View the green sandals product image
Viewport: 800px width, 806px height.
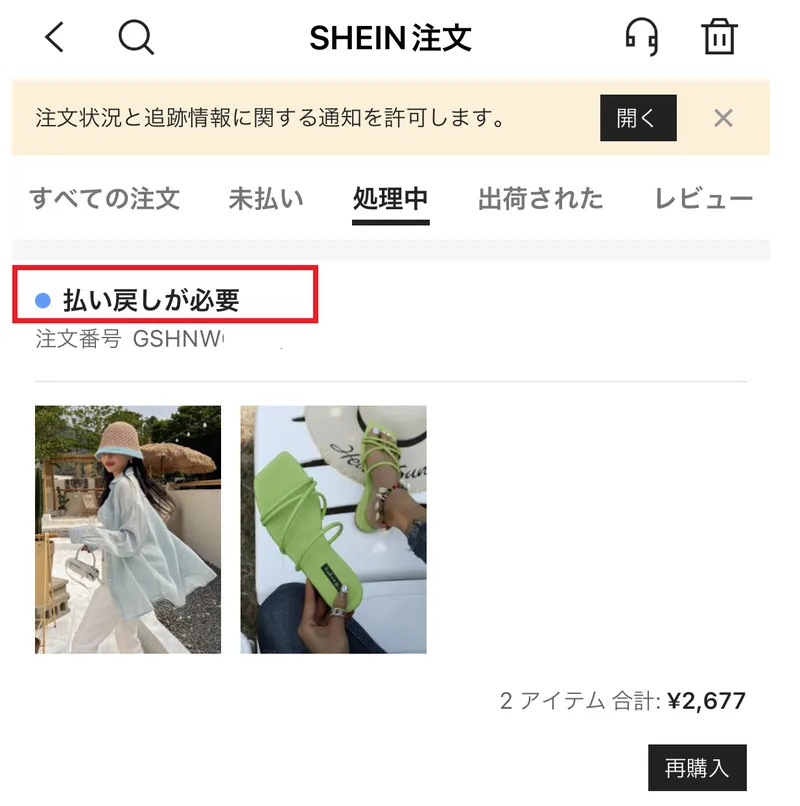click(x=333, y=529)
